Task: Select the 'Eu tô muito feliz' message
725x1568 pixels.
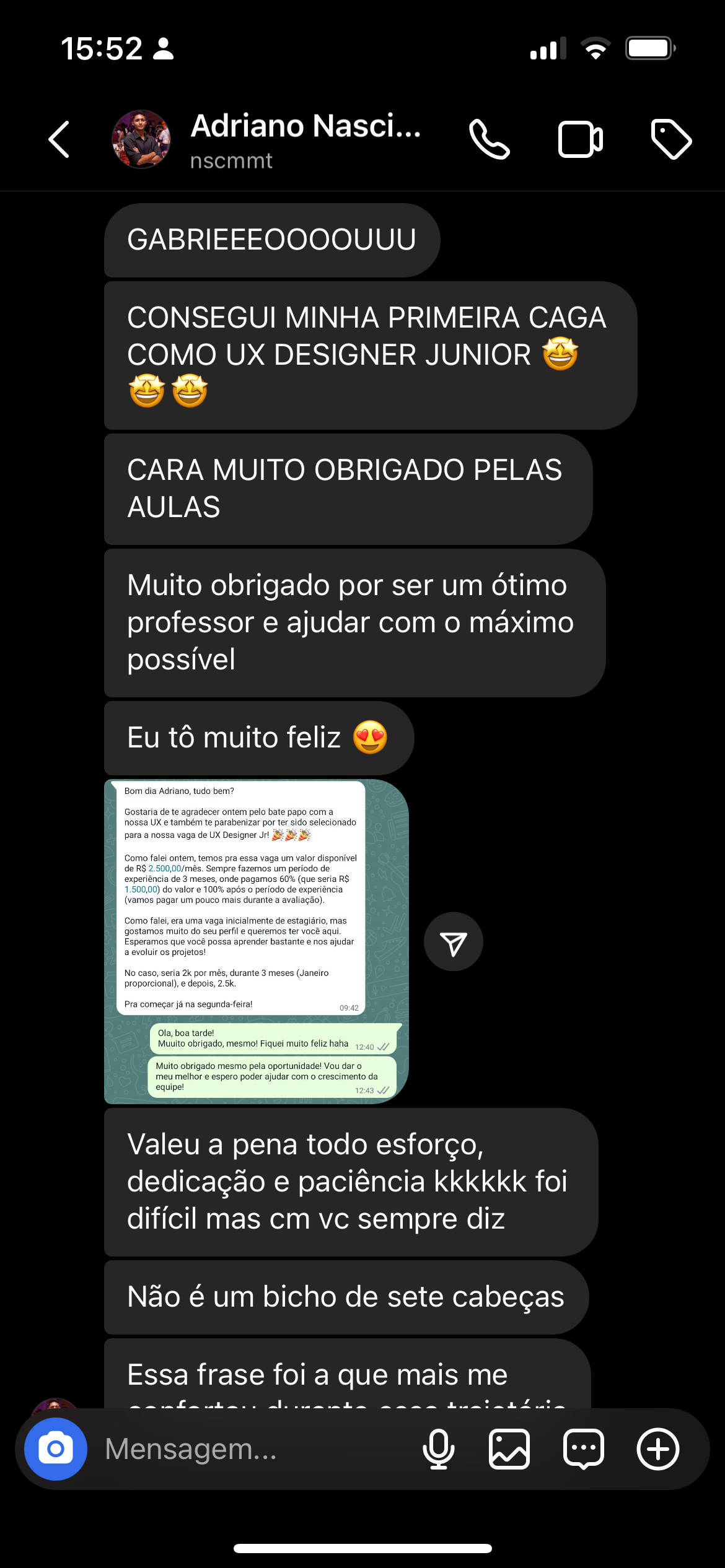Action: coord(257,737)
